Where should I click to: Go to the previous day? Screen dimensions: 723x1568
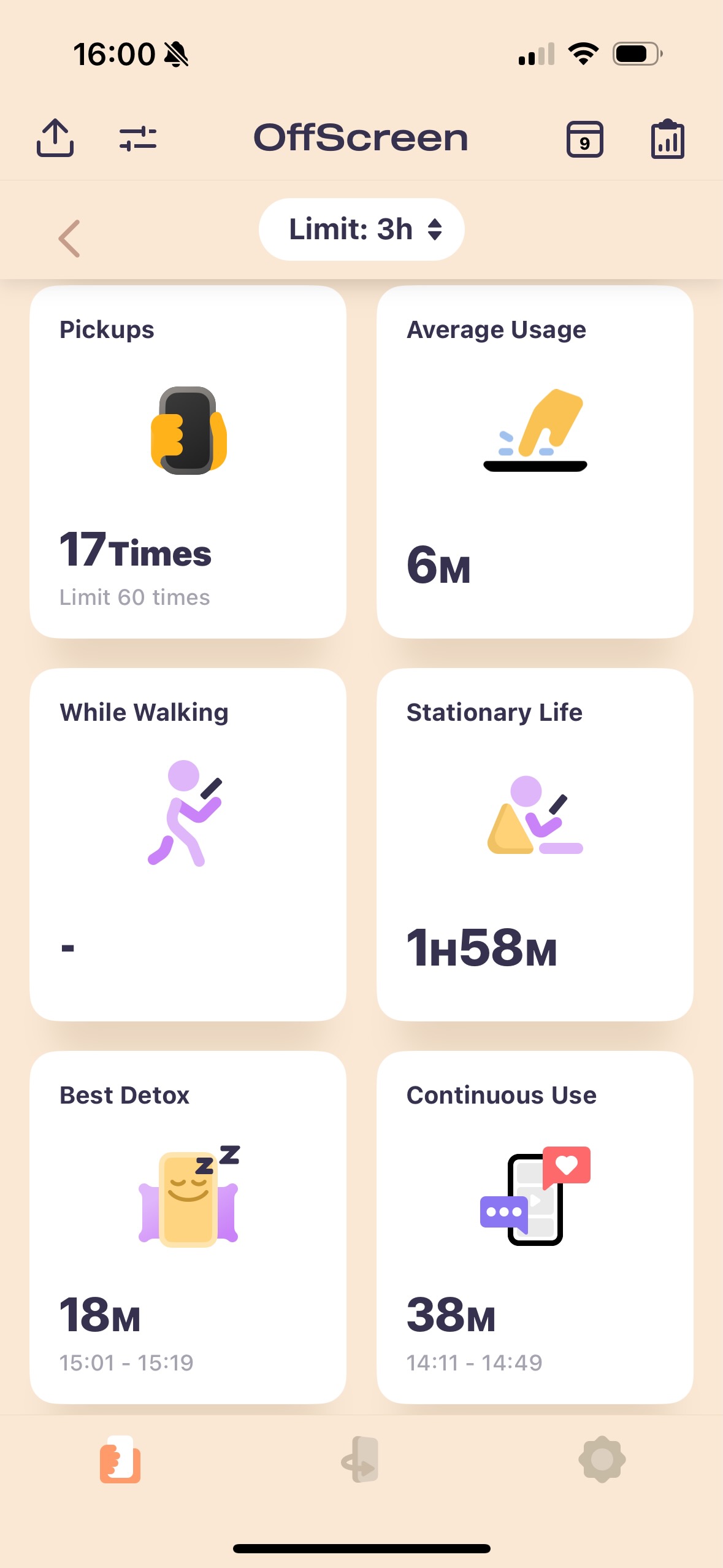69,238
